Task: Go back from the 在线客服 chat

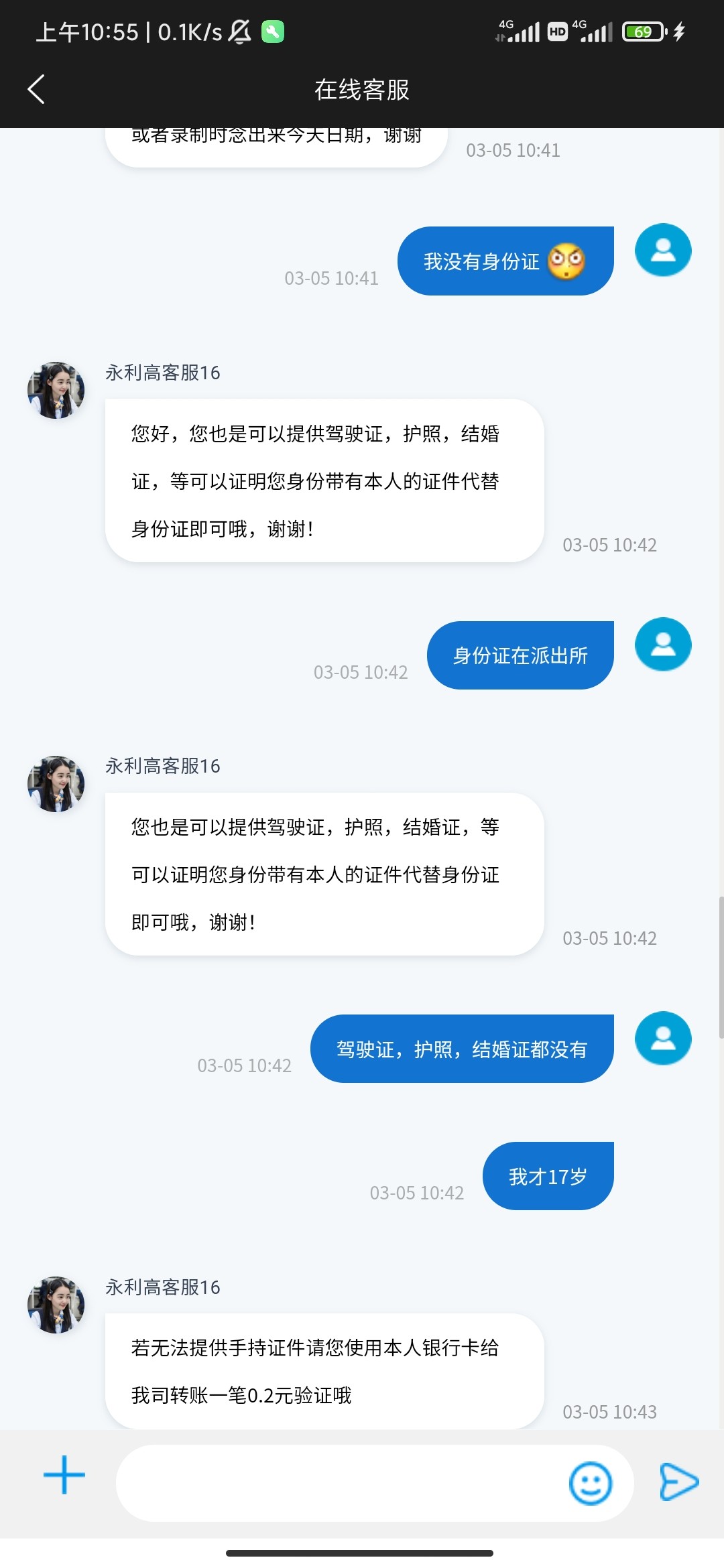Action: (36, 89)
